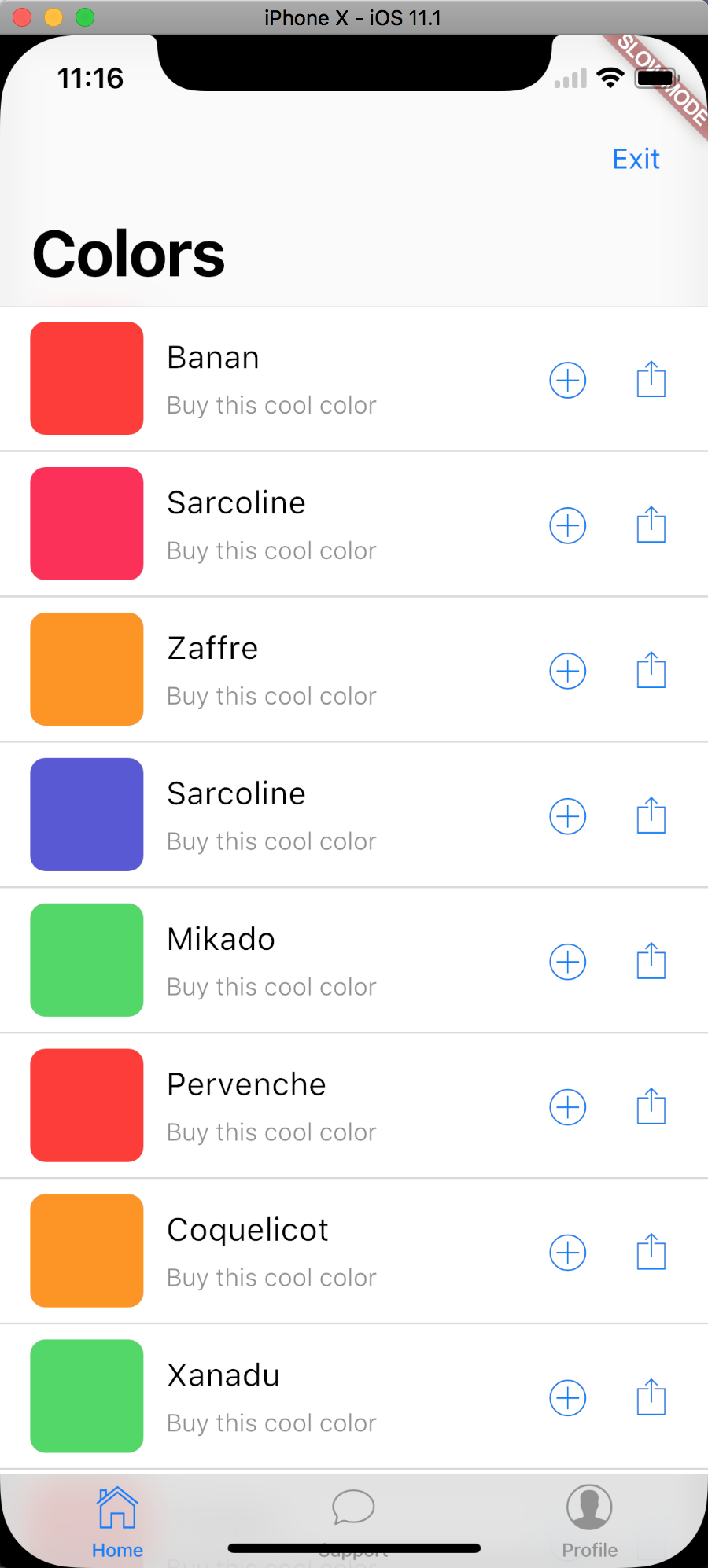The height and width of the screenshot is (1568, 708).
Task: Open the Mikado color row
Action: (x=354, y=960)
